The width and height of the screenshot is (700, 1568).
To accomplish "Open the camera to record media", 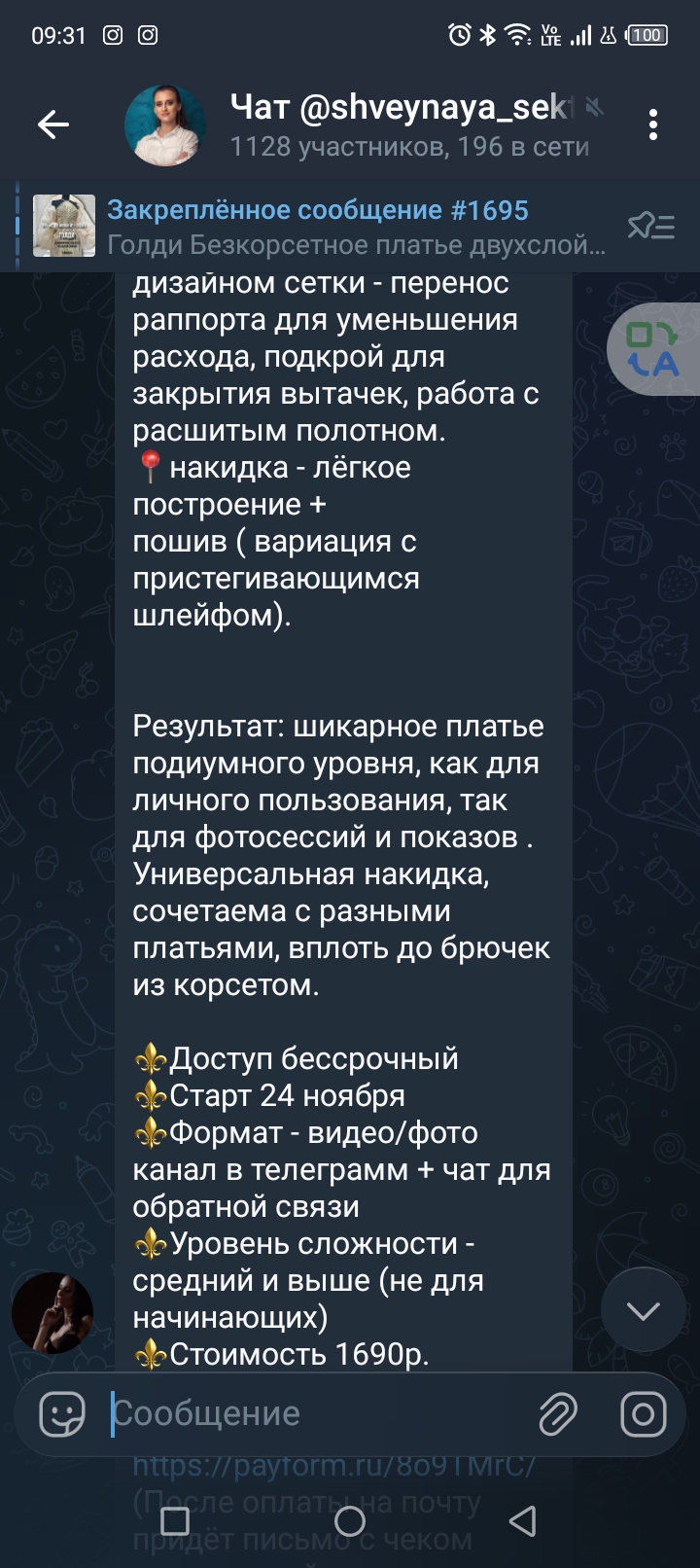I will (x=643, y=1413).
